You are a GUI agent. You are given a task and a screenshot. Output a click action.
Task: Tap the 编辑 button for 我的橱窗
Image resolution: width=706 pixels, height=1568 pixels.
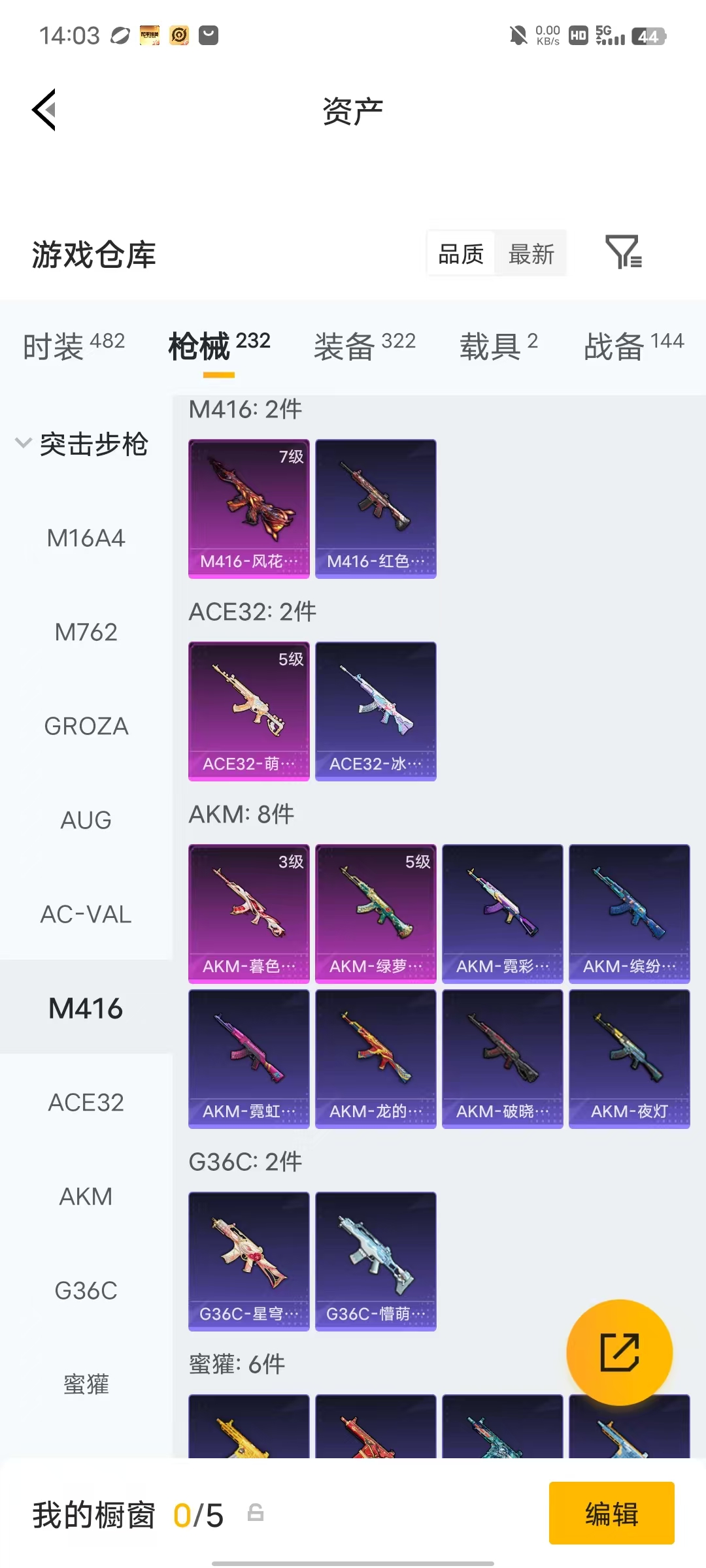click(x=612, y=1513)
